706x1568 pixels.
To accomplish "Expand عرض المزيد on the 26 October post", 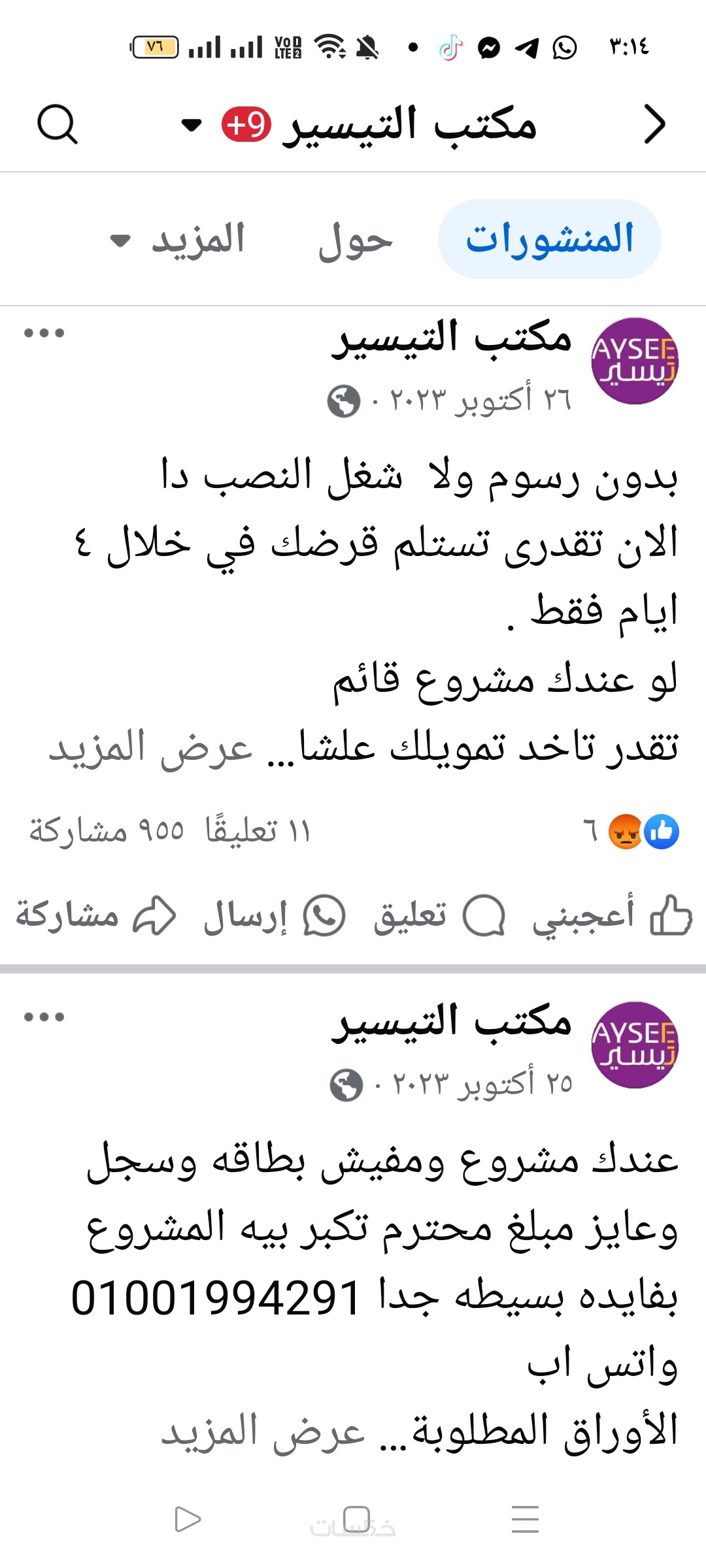I will [150, 748].
